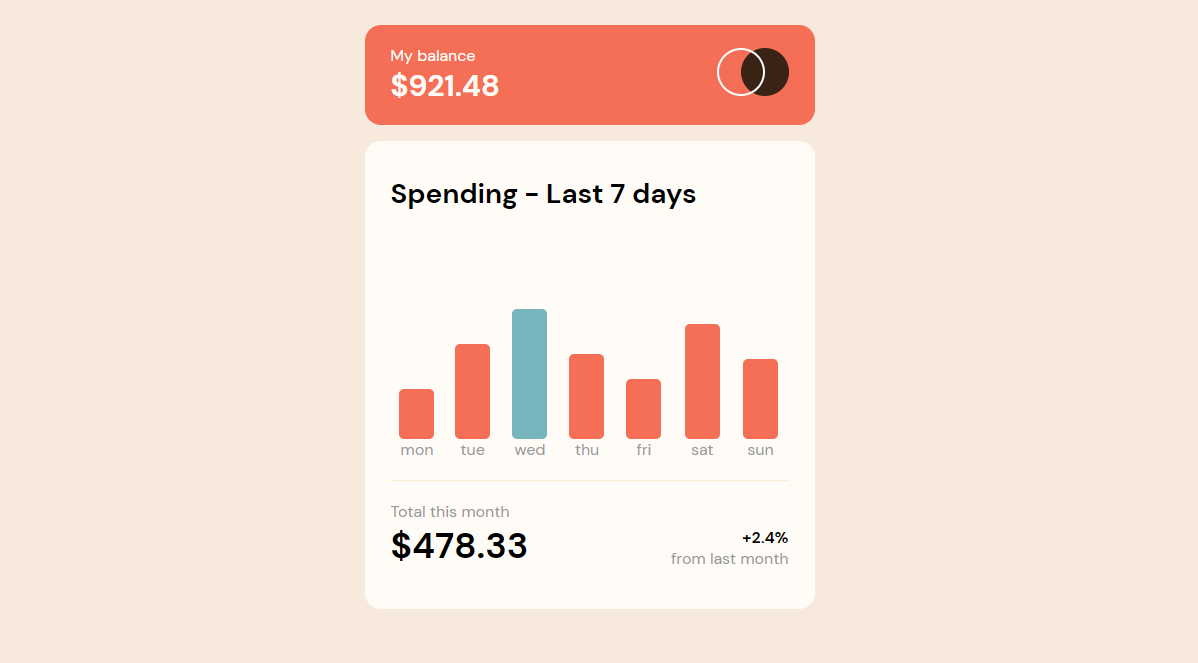Screen dimensions: 1198x663
Task: Select the mon spending bar
Action: [x=416, y=414]
